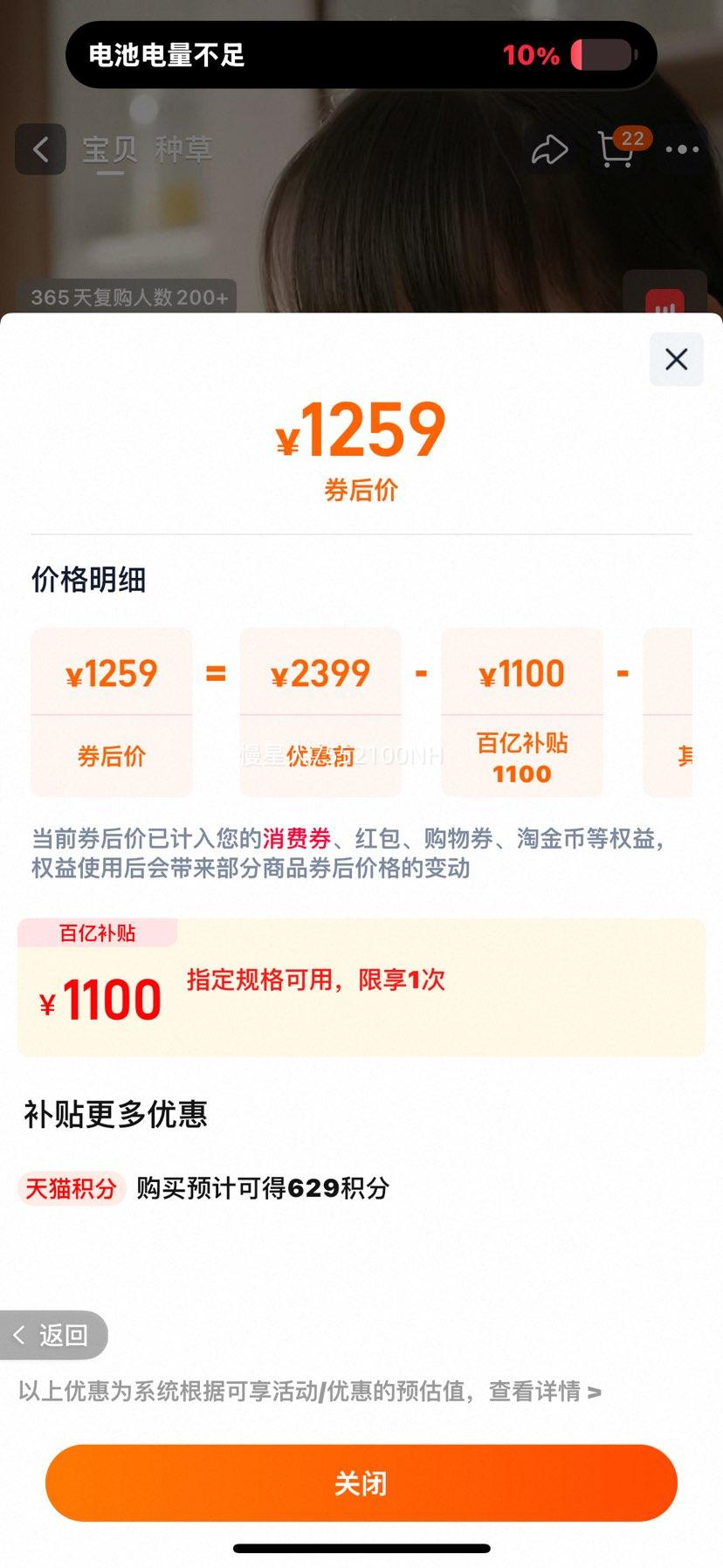Switch to the 种草 tab
The image size is (723, 1568).
point(186,149)
